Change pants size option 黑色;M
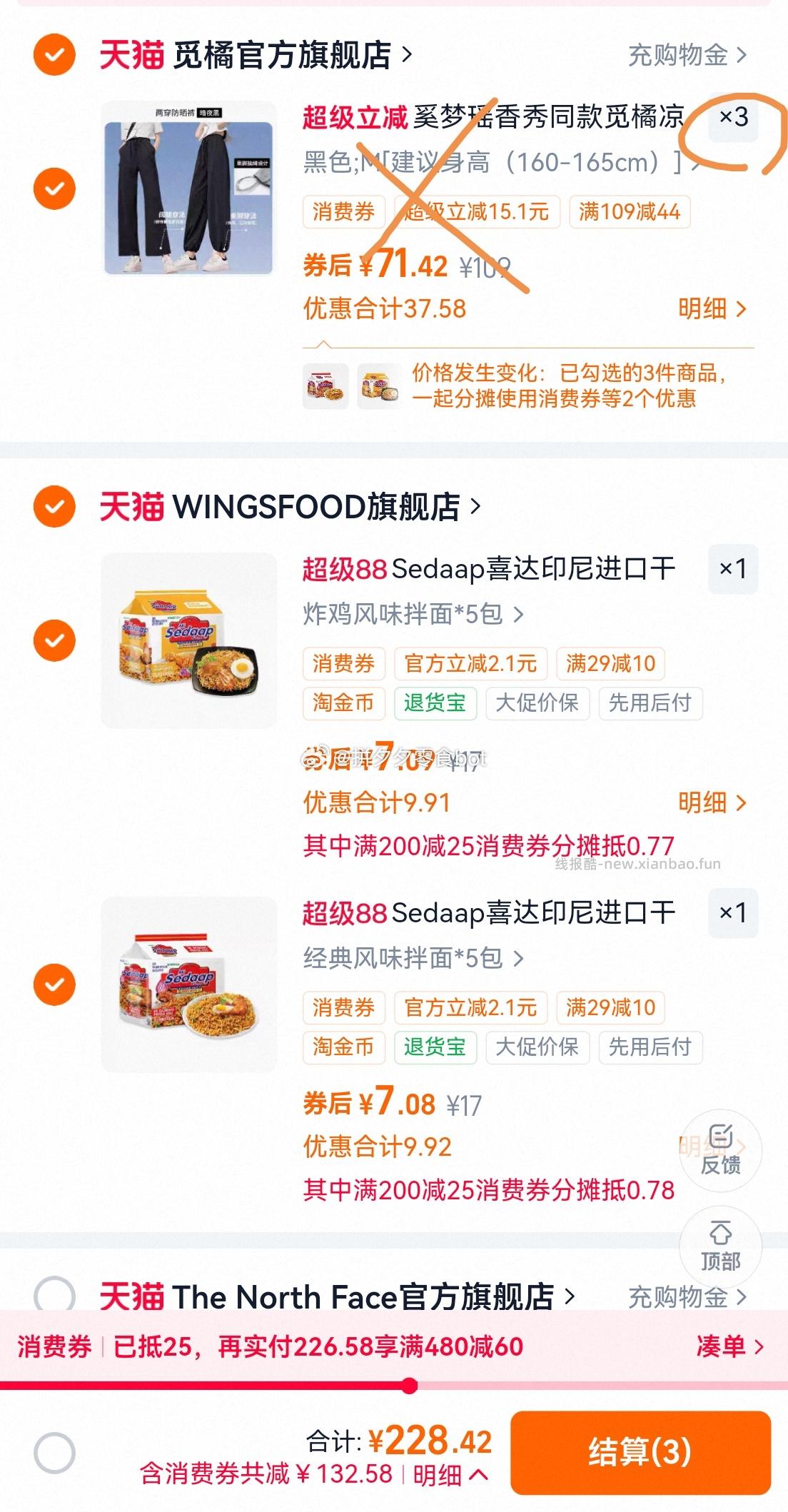Image resolution: width=788 pixels, height=1512 pixels. [x=500, y=163]
